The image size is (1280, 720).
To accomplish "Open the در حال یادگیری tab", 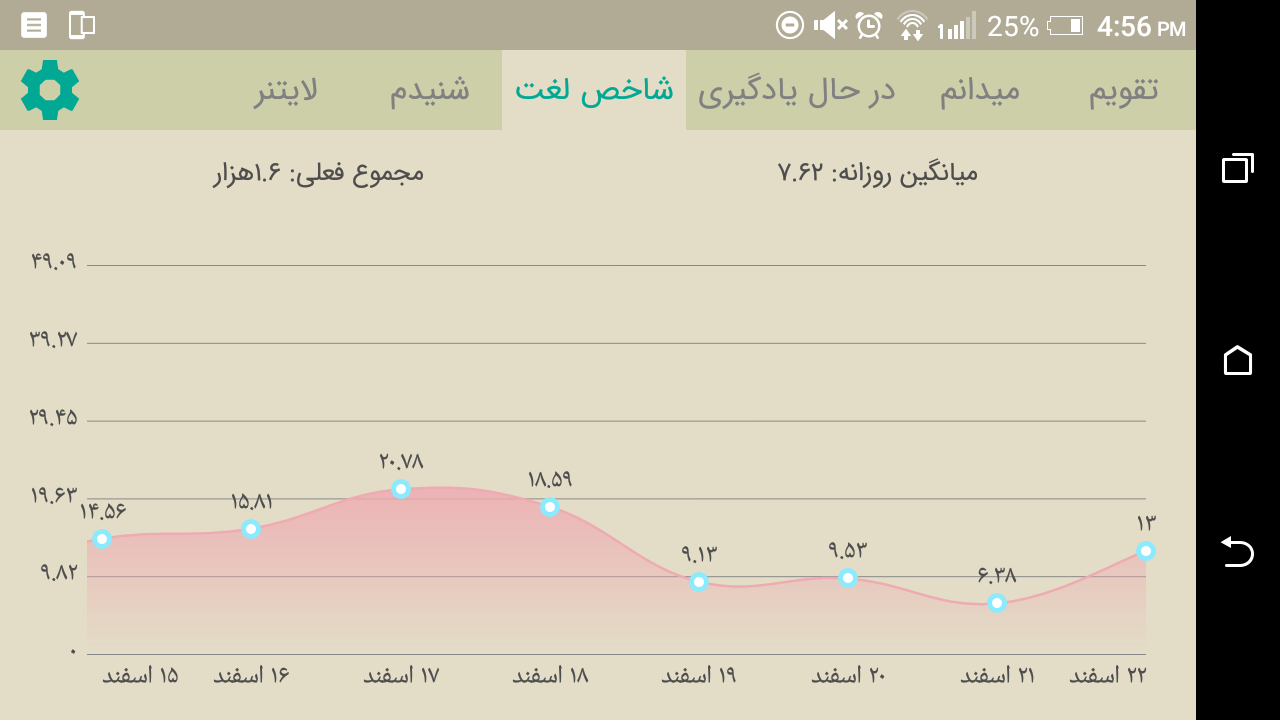I will [796, 90].
